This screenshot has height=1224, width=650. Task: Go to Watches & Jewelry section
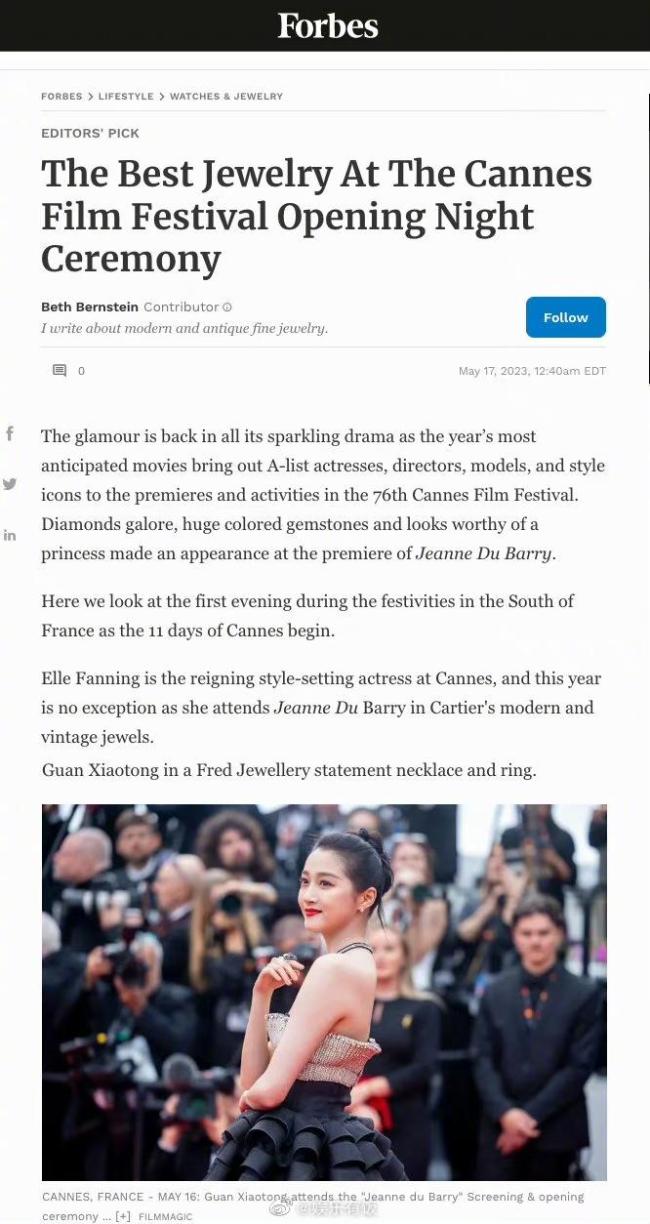tap(226, 97)
